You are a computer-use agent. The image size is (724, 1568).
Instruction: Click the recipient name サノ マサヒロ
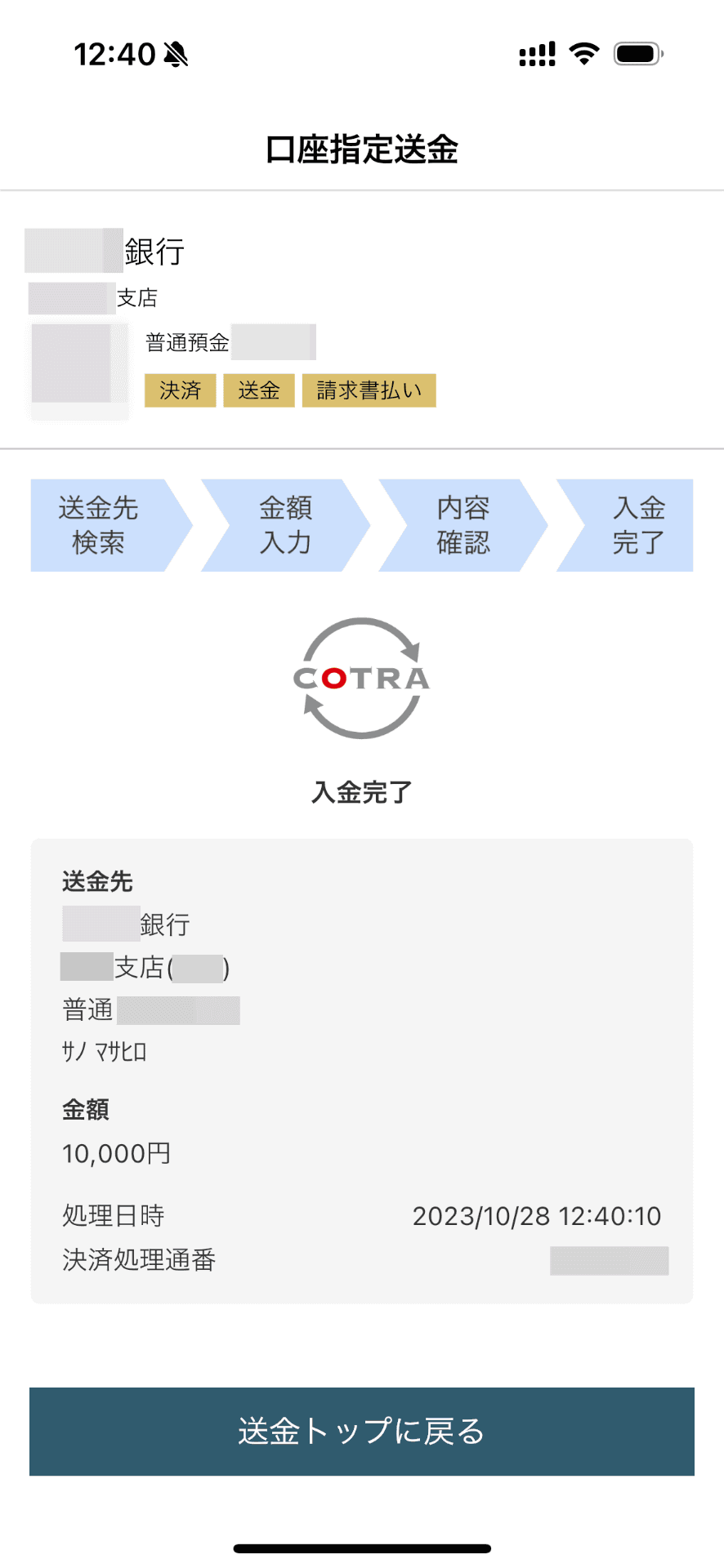(x=105, y=1052)
